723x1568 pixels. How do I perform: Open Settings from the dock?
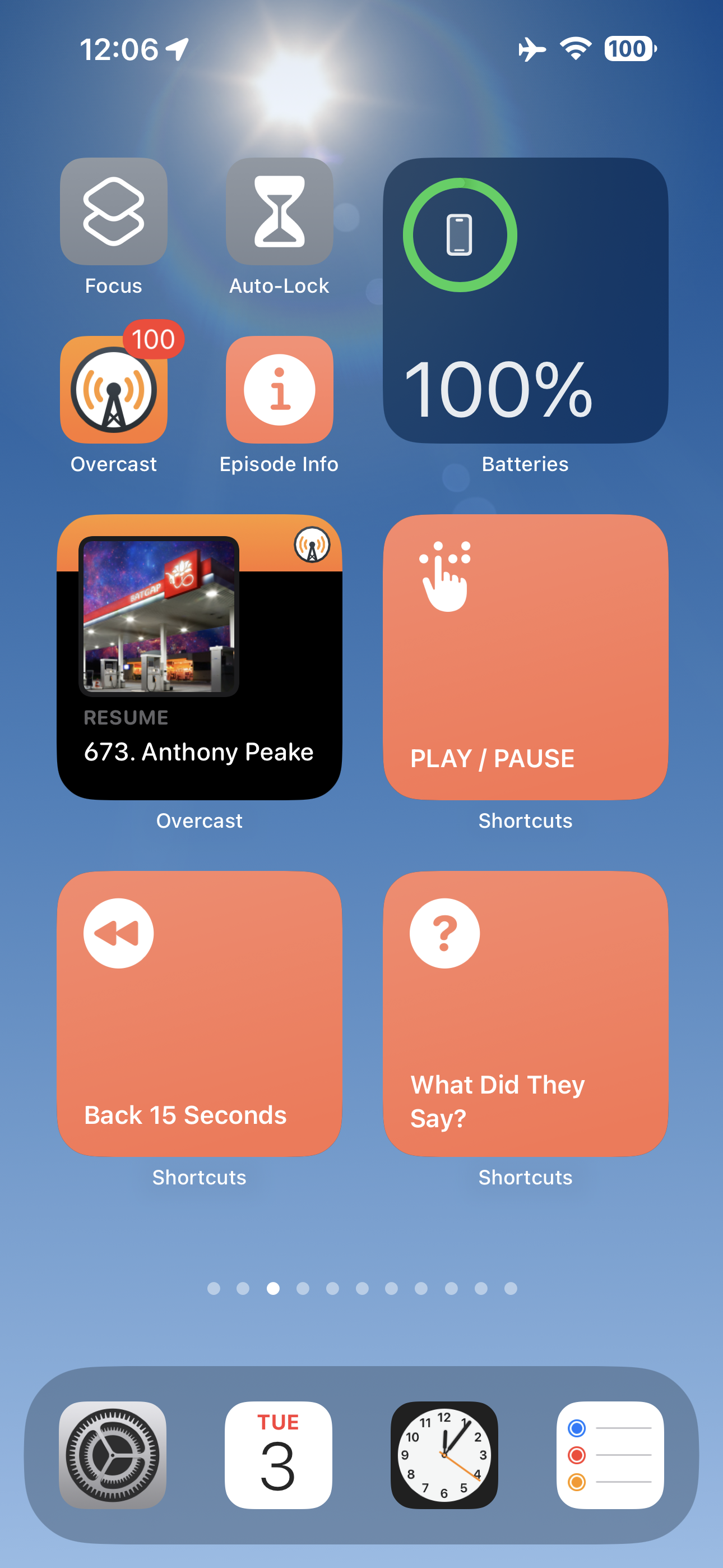(x=113, y=1455)
